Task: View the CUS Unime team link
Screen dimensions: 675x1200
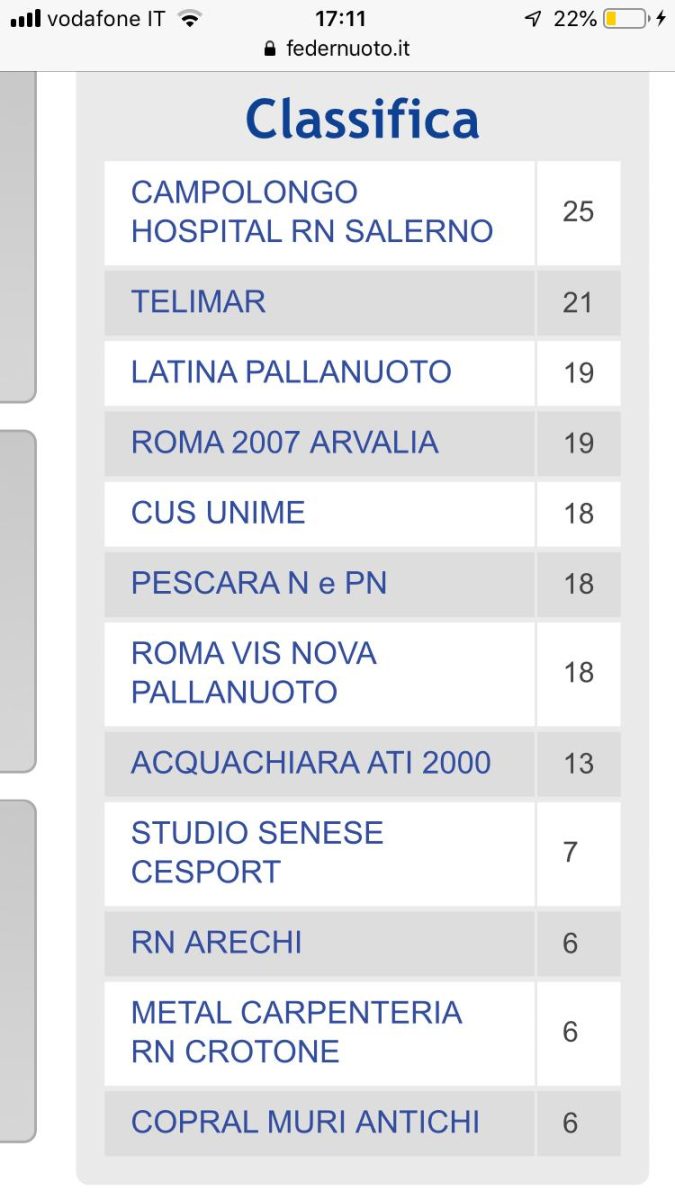Action: coord(218,512)
